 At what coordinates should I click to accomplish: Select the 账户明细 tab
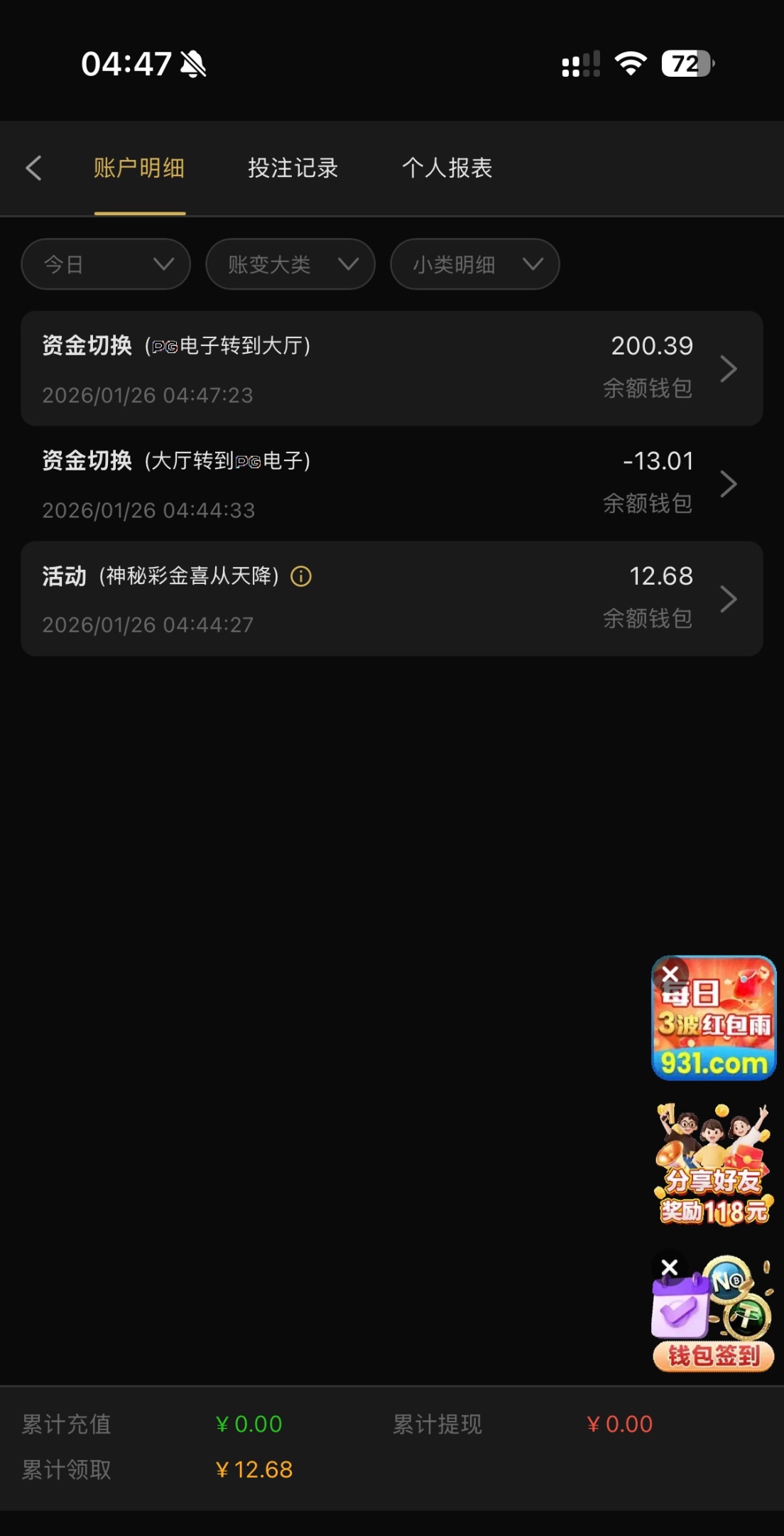click(x=139, y=168)
